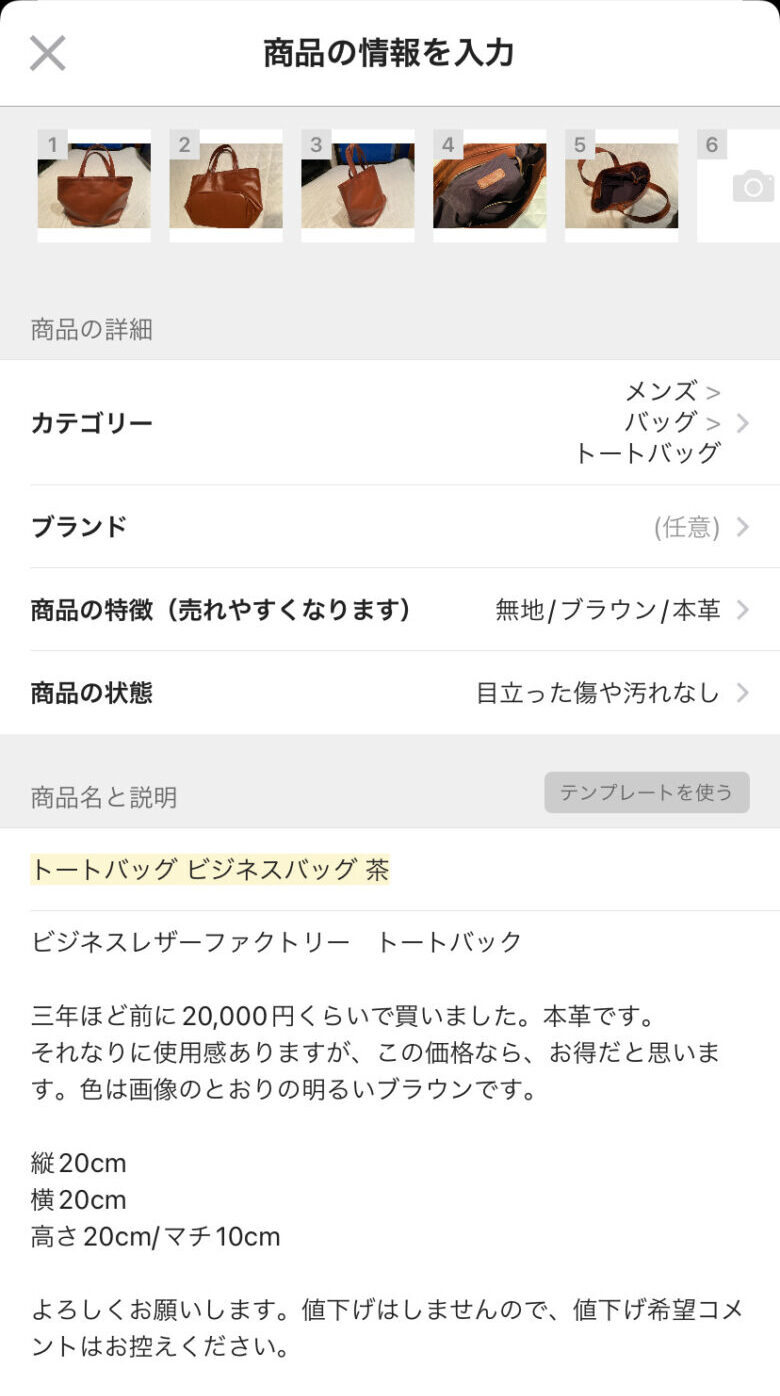Edit 商品の特徴 attributes

[390, 610]
